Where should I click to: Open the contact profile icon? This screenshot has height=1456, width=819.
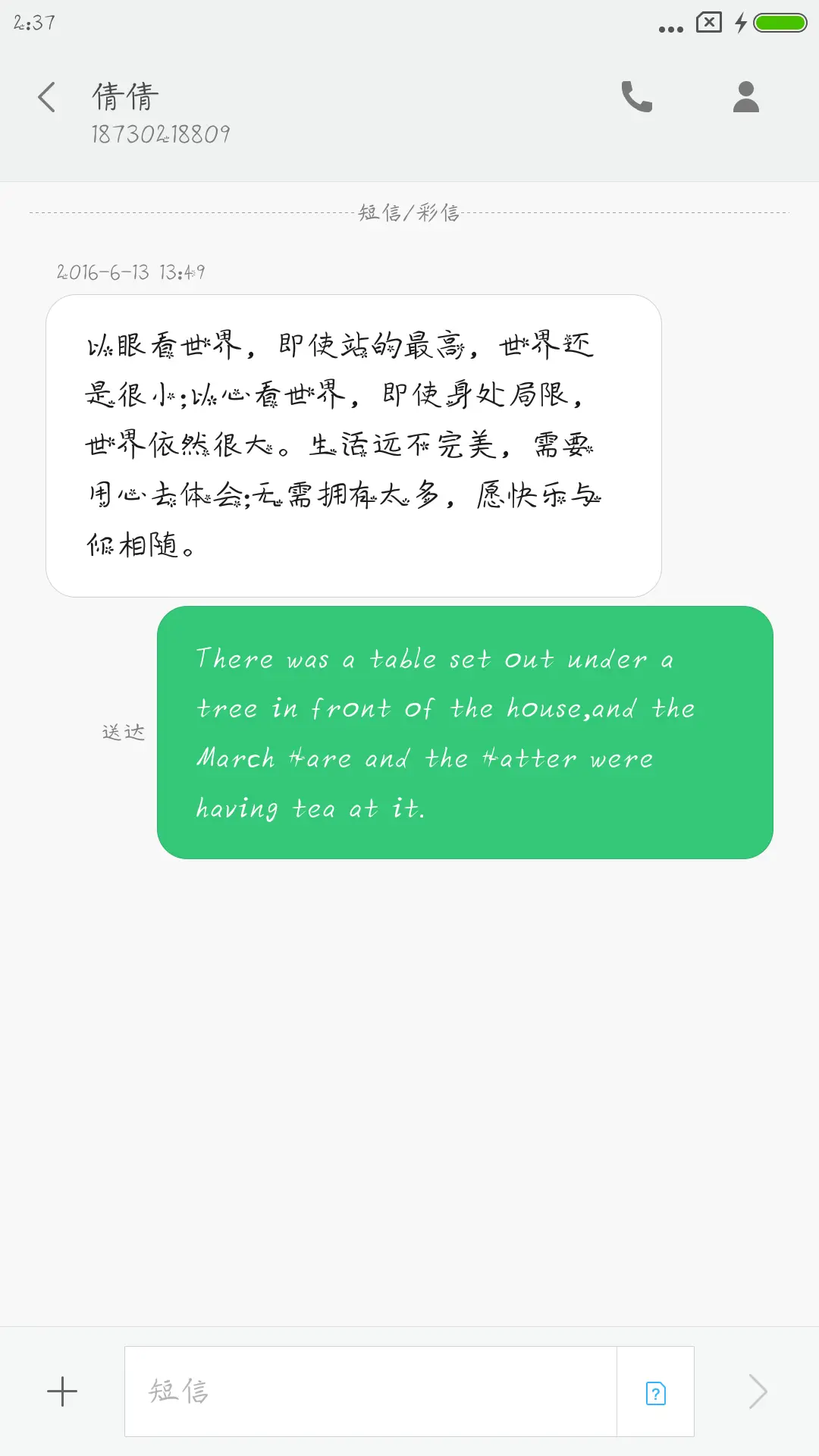tap(744, 97)
